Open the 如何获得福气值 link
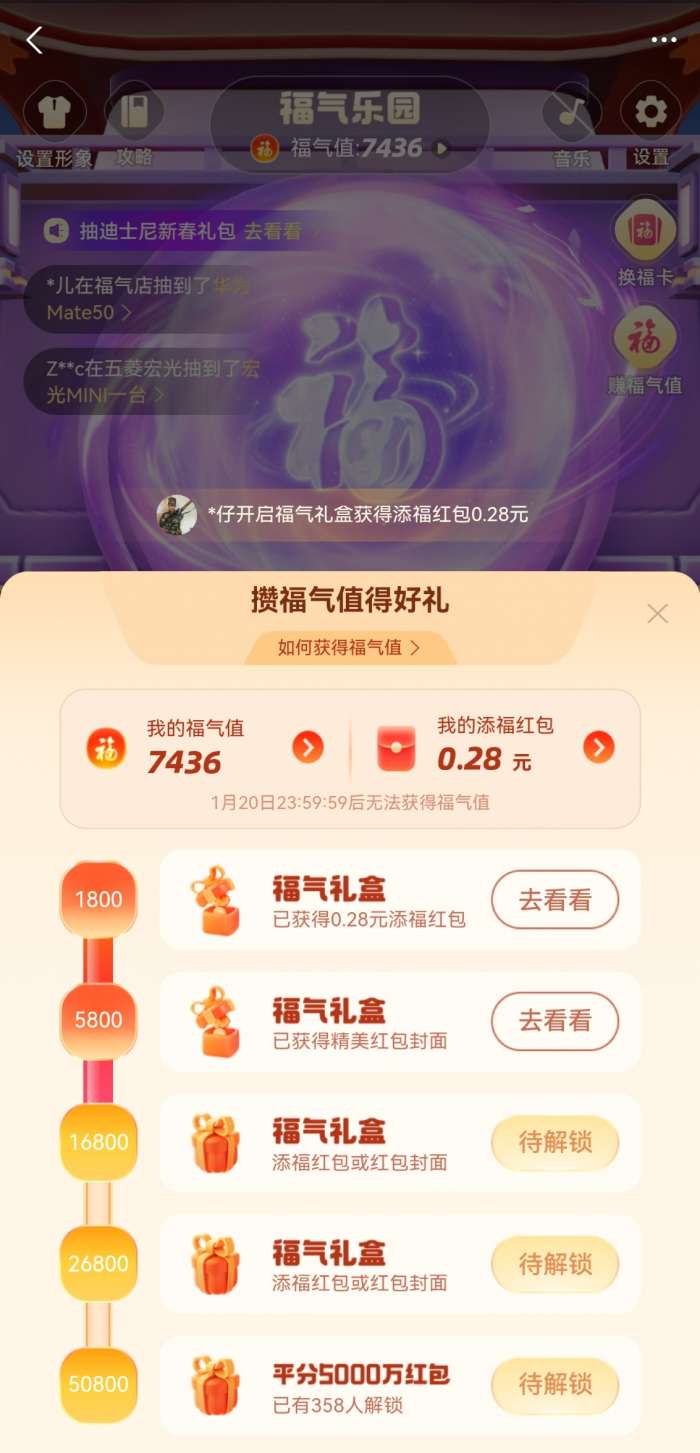The image size is (700, 1453). 349,647
